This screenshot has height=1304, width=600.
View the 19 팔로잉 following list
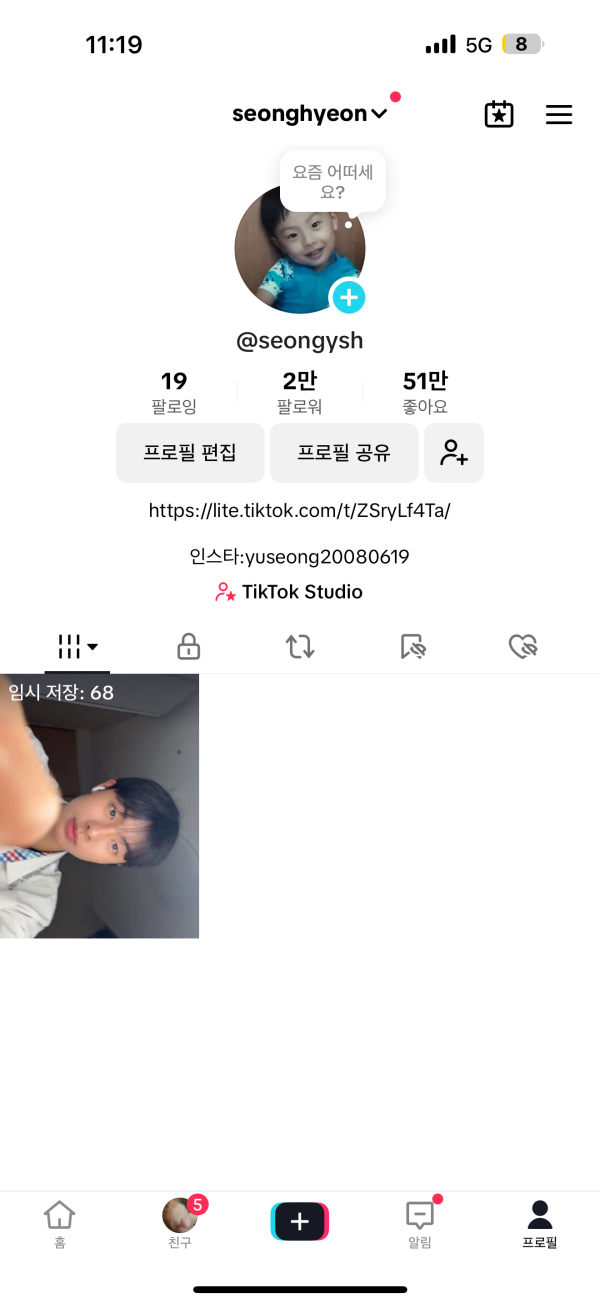(174, 391)
